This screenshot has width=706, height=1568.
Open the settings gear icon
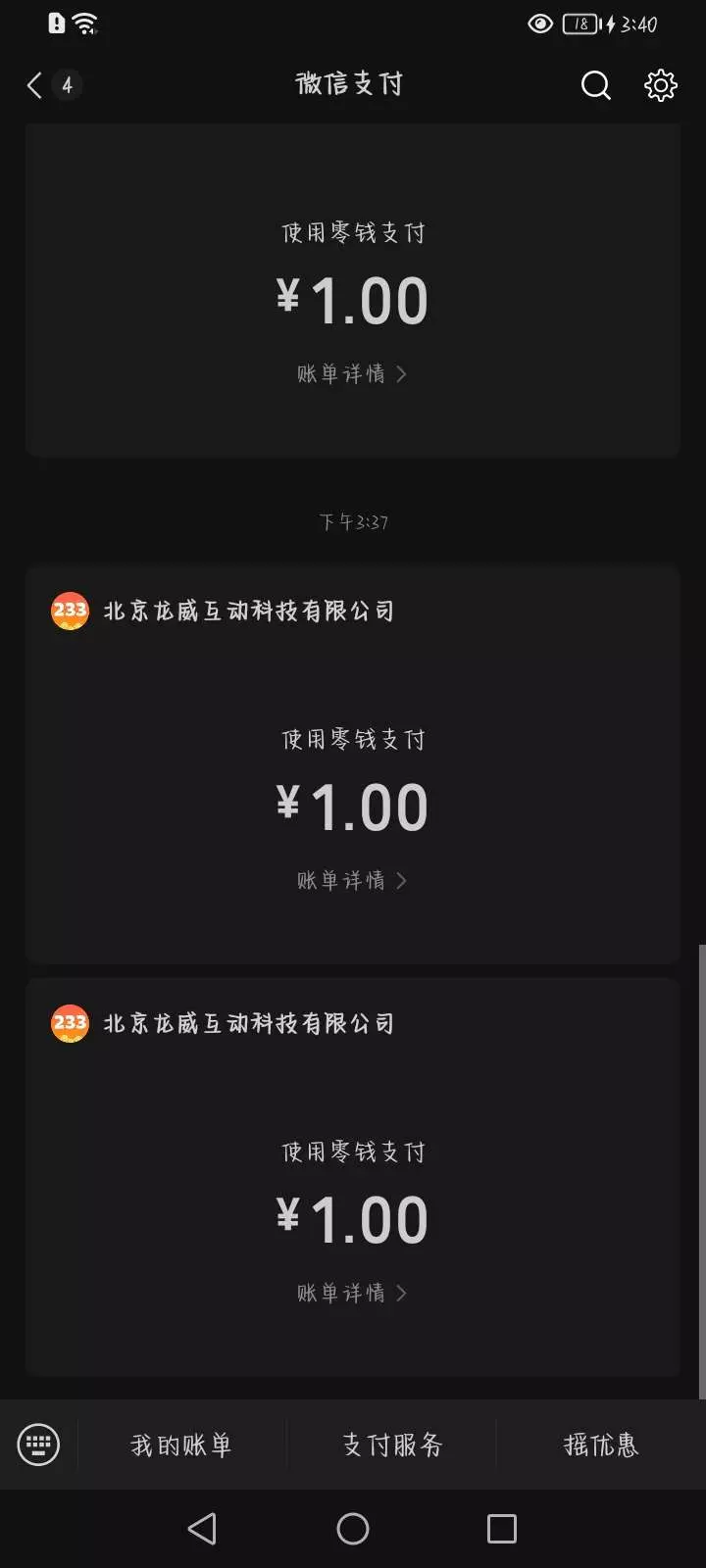tap(661, 85)
